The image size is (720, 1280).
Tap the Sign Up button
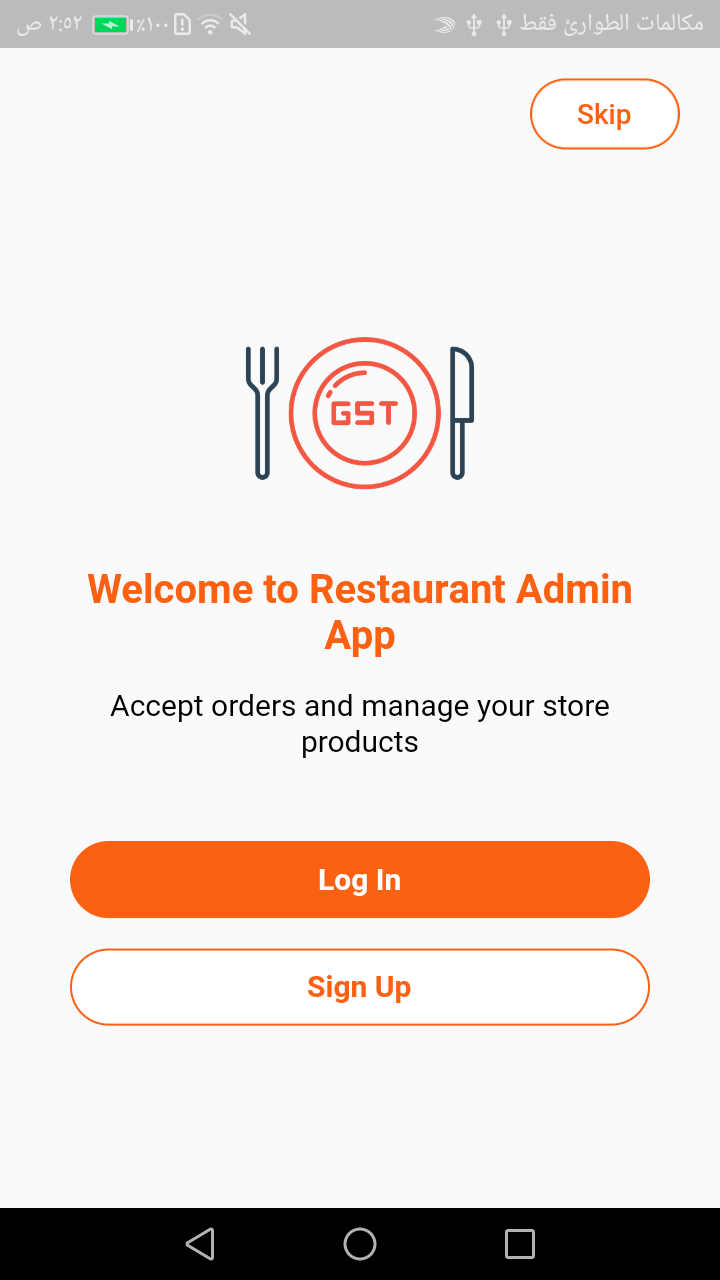[x=360, y=986]
